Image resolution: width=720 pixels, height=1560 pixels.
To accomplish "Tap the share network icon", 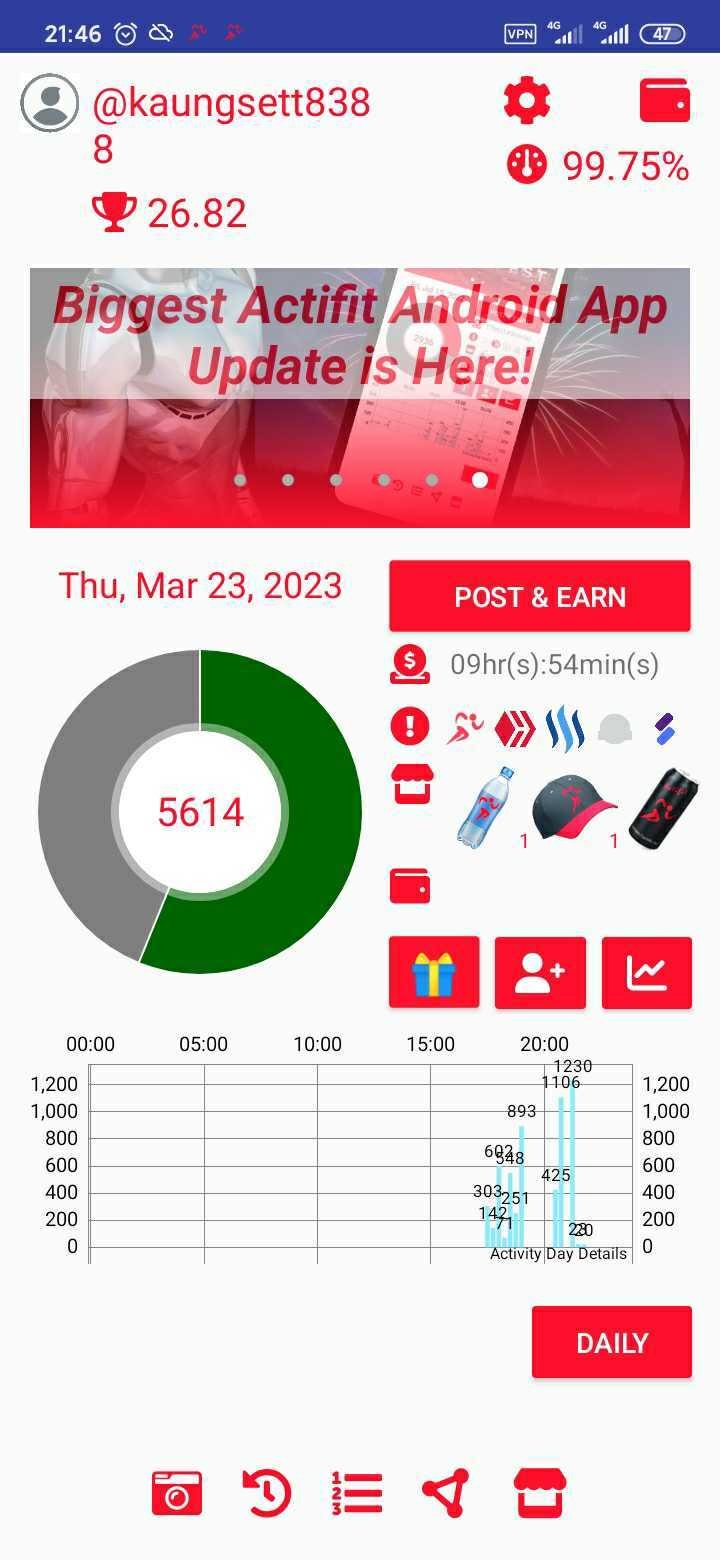I will [x=446, y=1494].
